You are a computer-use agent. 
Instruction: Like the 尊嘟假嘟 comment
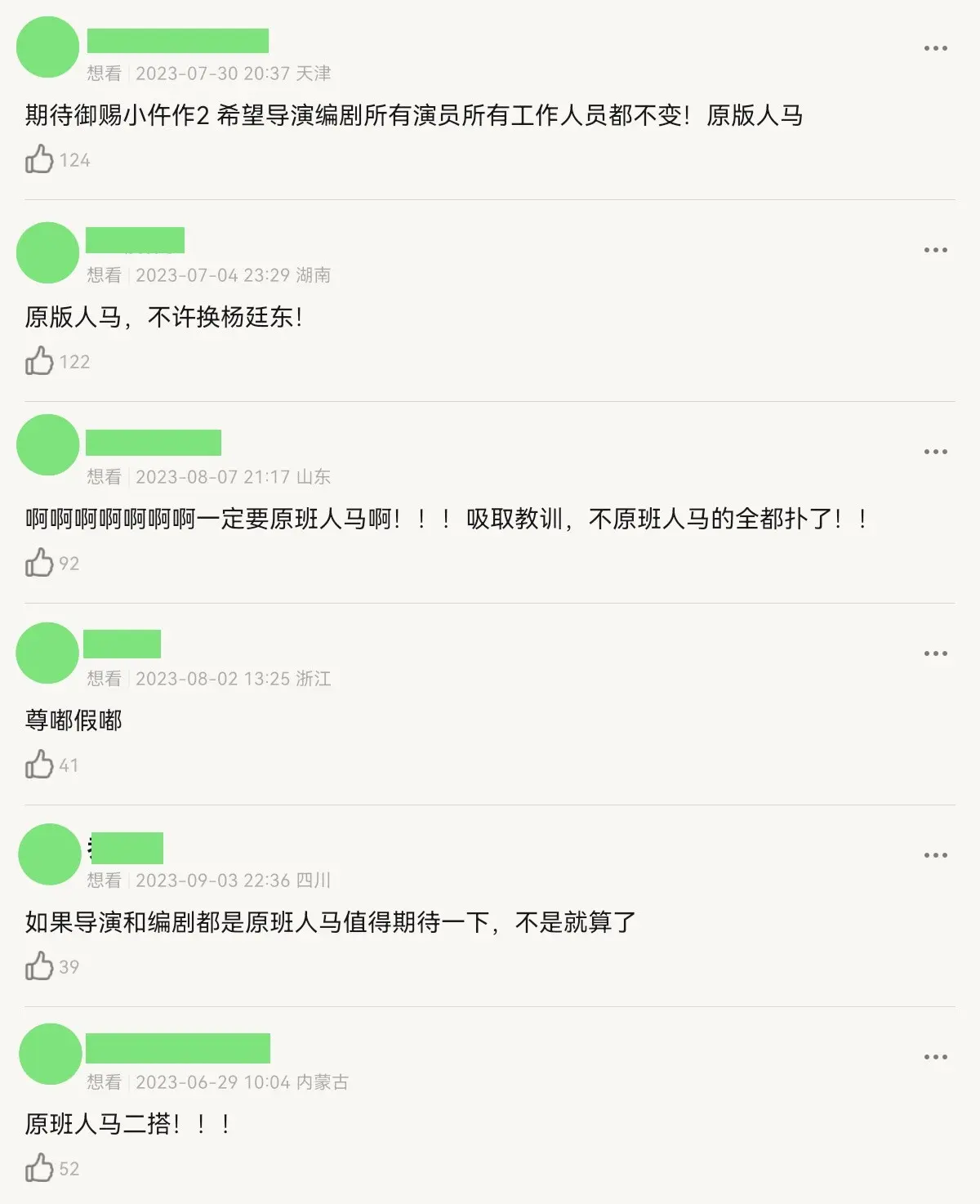click(39, 765)
